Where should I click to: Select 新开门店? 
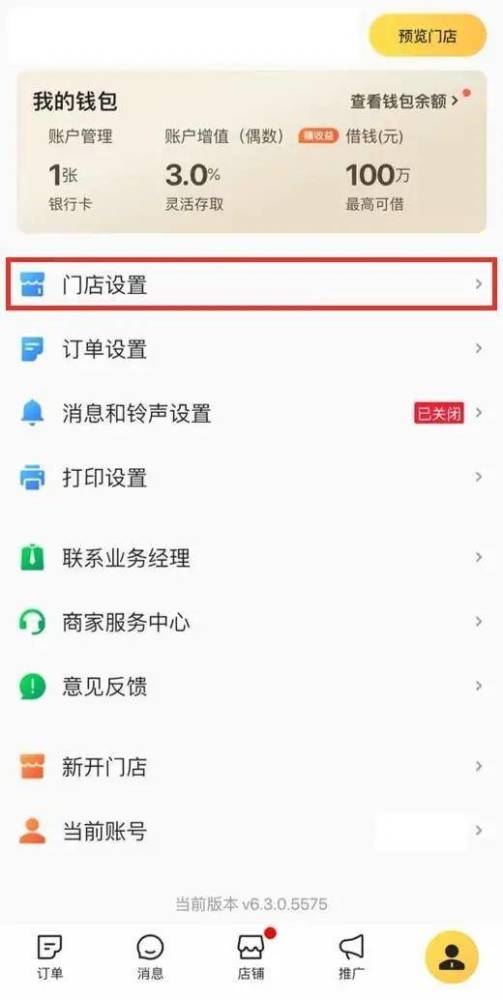point(251,767)
